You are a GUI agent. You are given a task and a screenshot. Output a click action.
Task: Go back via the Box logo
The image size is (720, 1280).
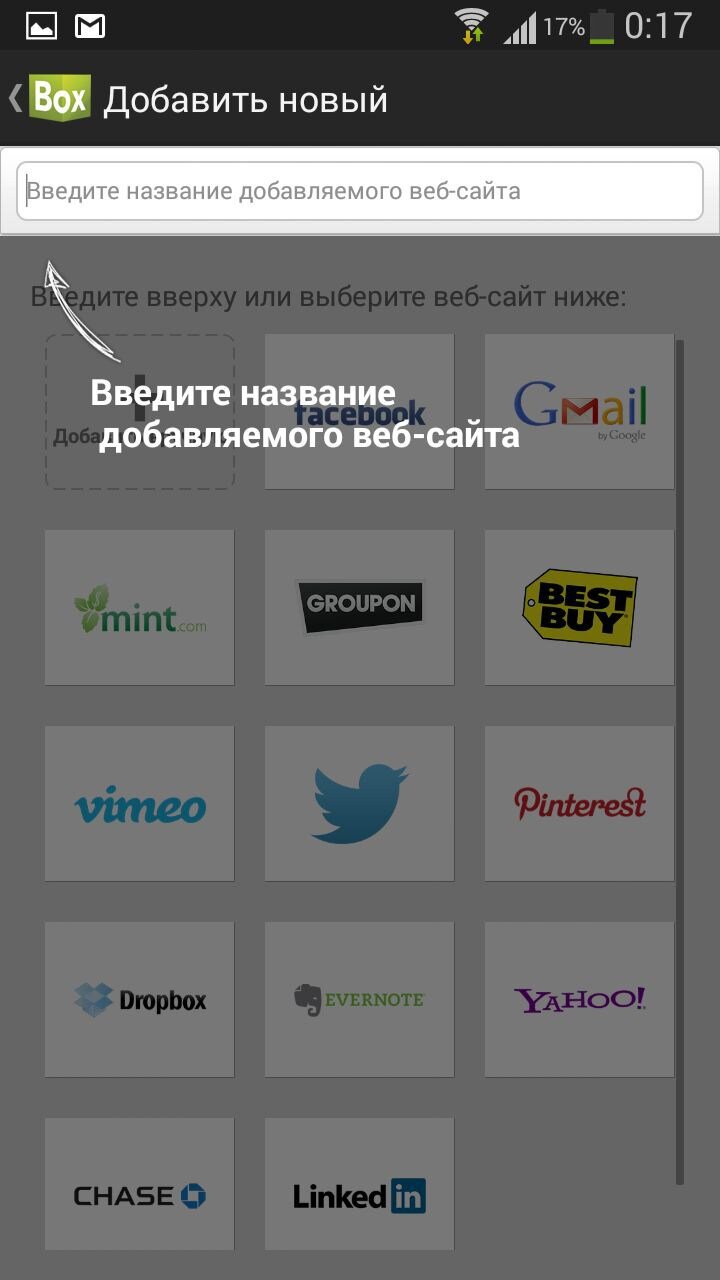(x=58, y=98)
